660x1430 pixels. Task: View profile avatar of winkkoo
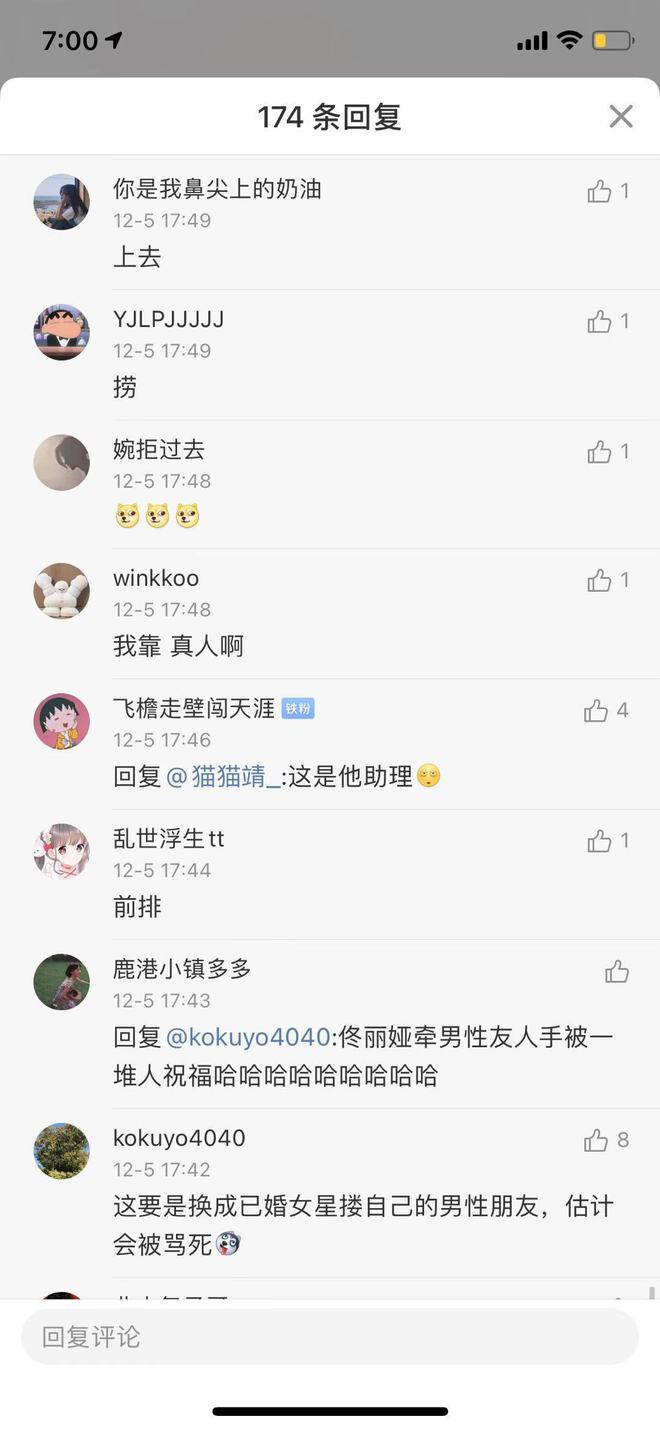[x=62, y=591]
